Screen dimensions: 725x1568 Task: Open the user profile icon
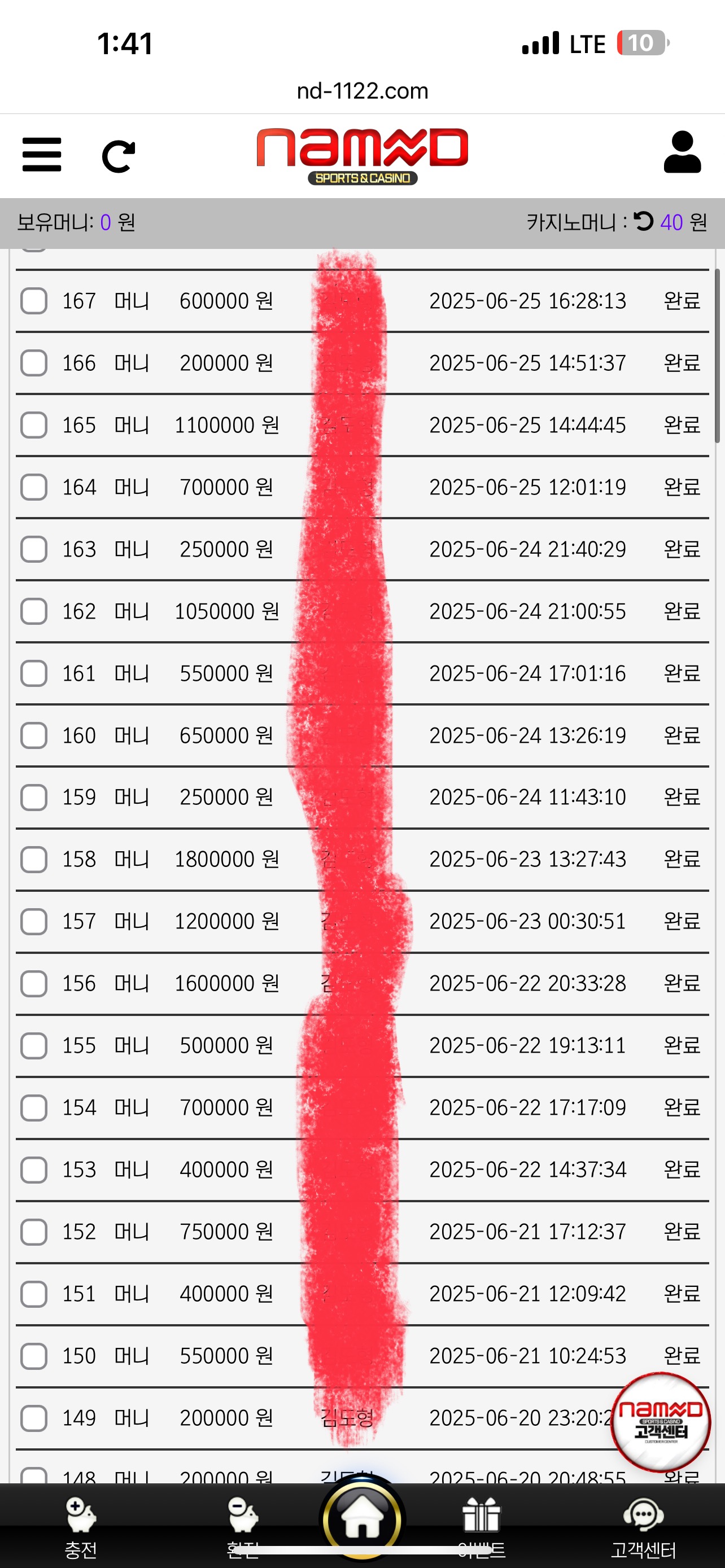[x=682, y=153]
